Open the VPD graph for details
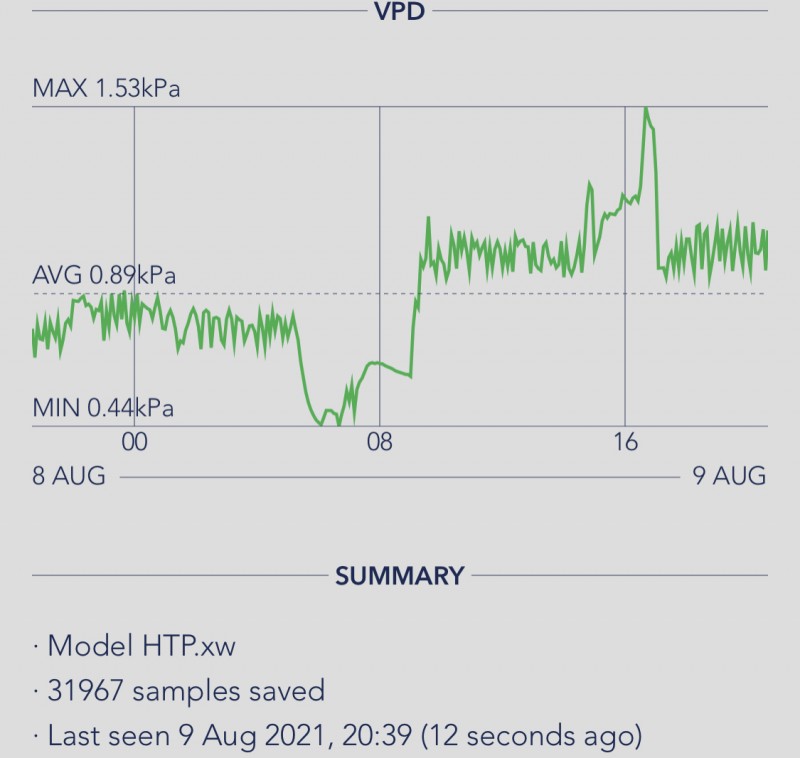 click(x=400, y=270)
